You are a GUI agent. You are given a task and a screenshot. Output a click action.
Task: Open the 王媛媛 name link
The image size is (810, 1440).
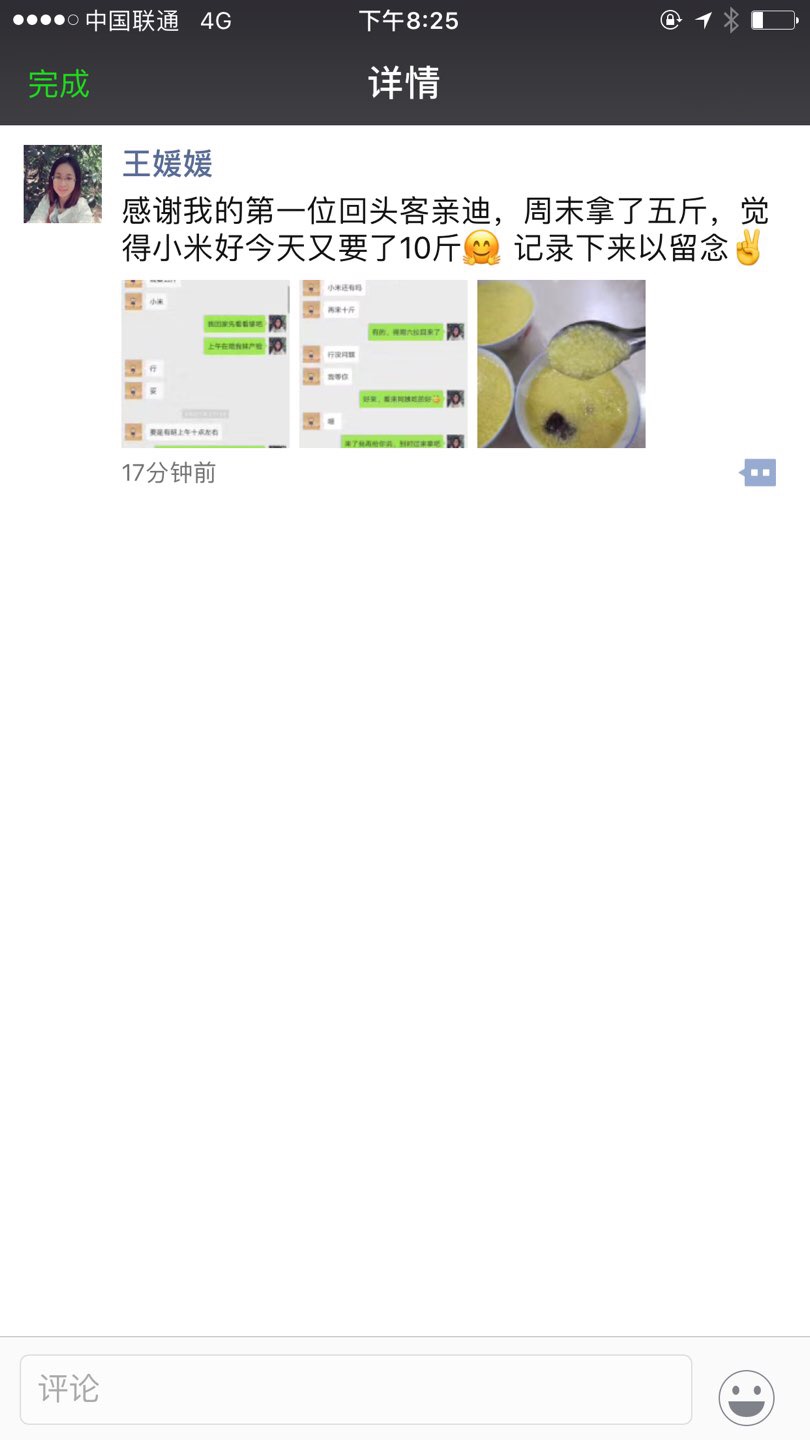pos(167,163)
